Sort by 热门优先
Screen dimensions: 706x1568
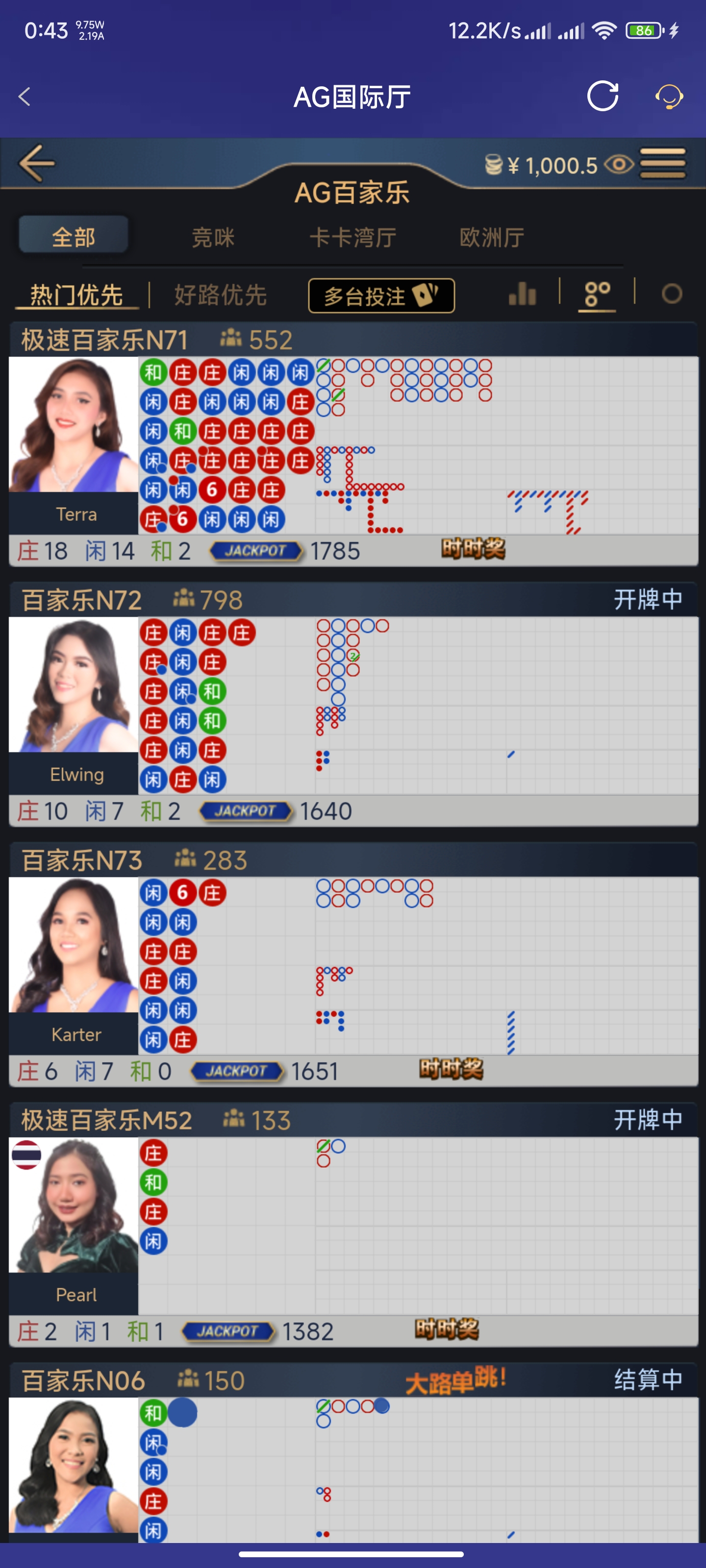(x=77, y=295)
